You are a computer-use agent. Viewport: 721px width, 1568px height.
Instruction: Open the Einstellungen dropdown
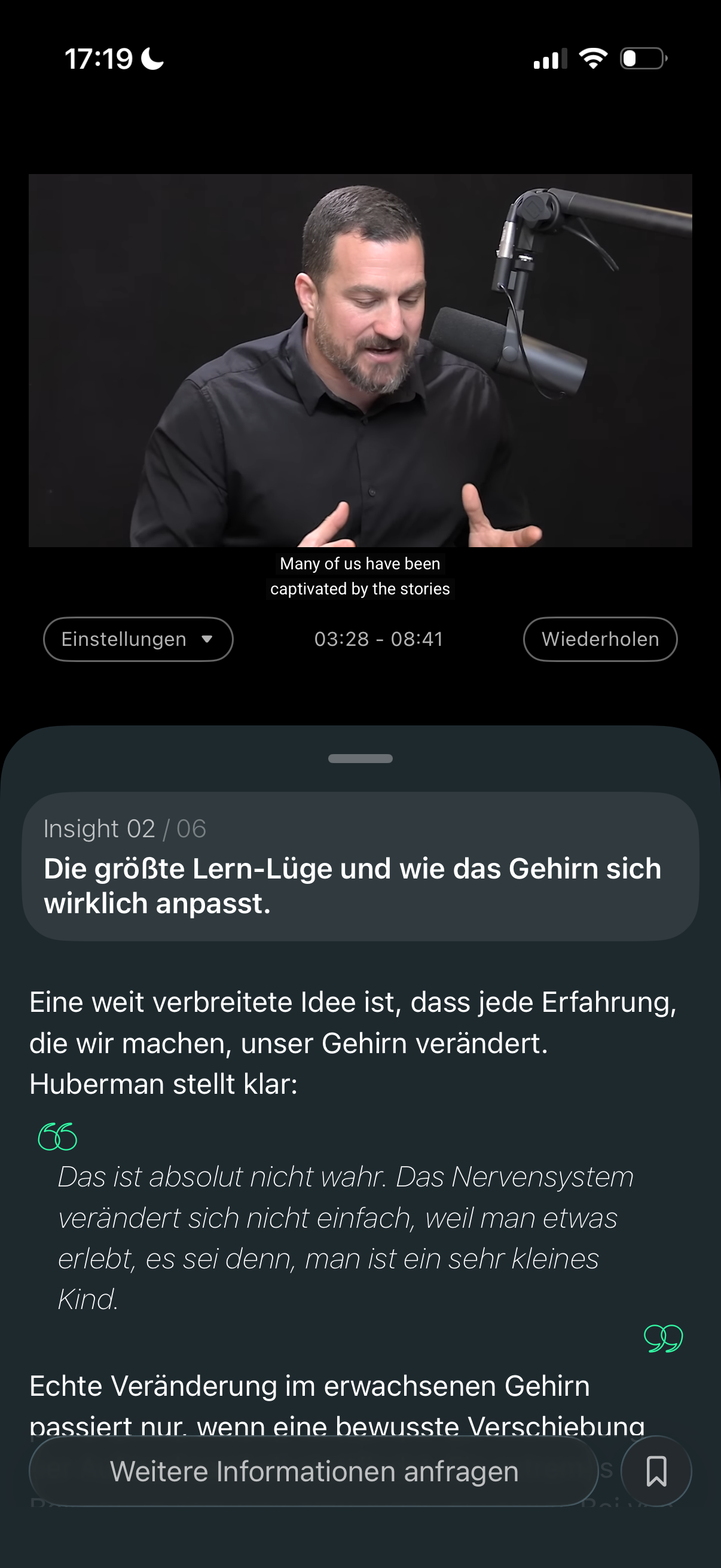click(x=138, y=639)
